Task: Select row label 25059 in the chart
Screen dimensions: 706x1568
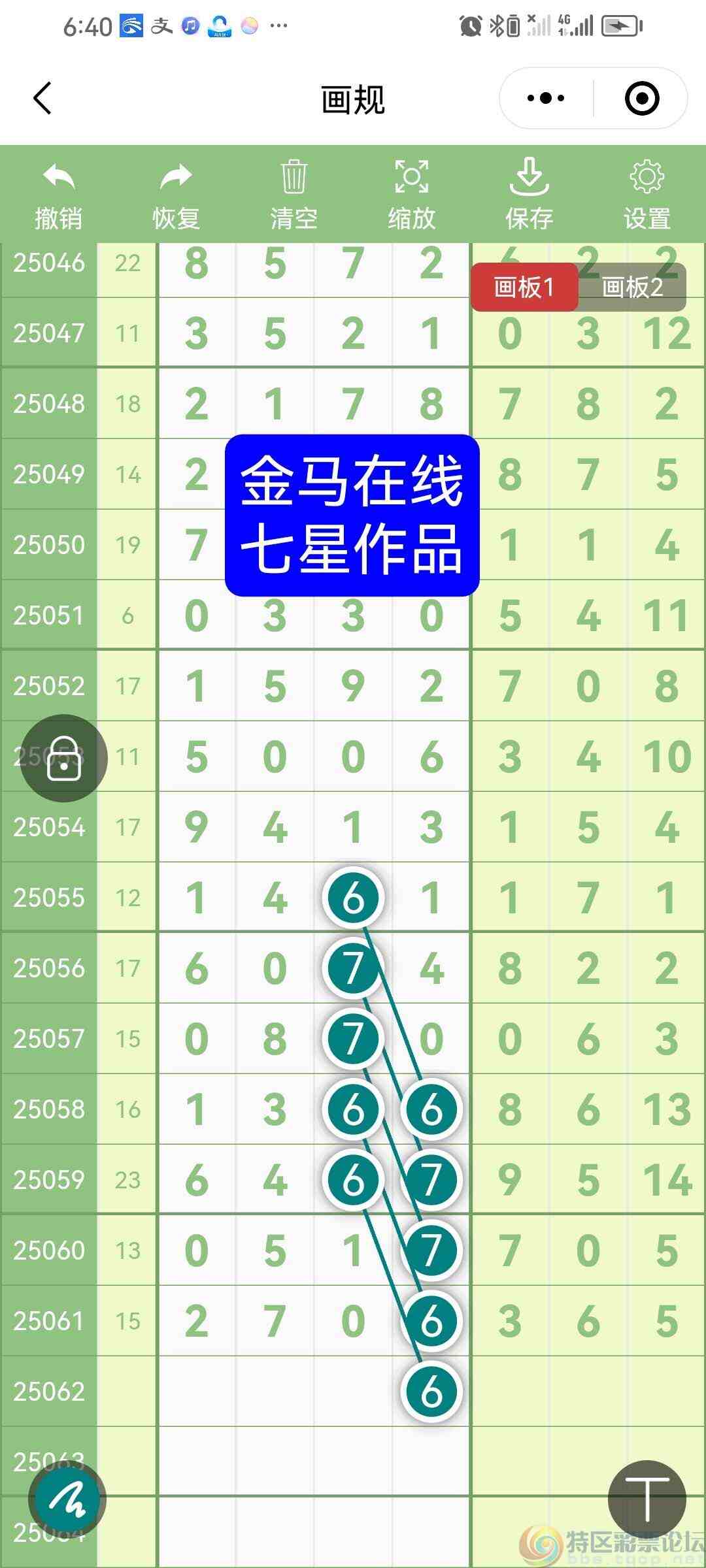Action: tap(48, 1180)
